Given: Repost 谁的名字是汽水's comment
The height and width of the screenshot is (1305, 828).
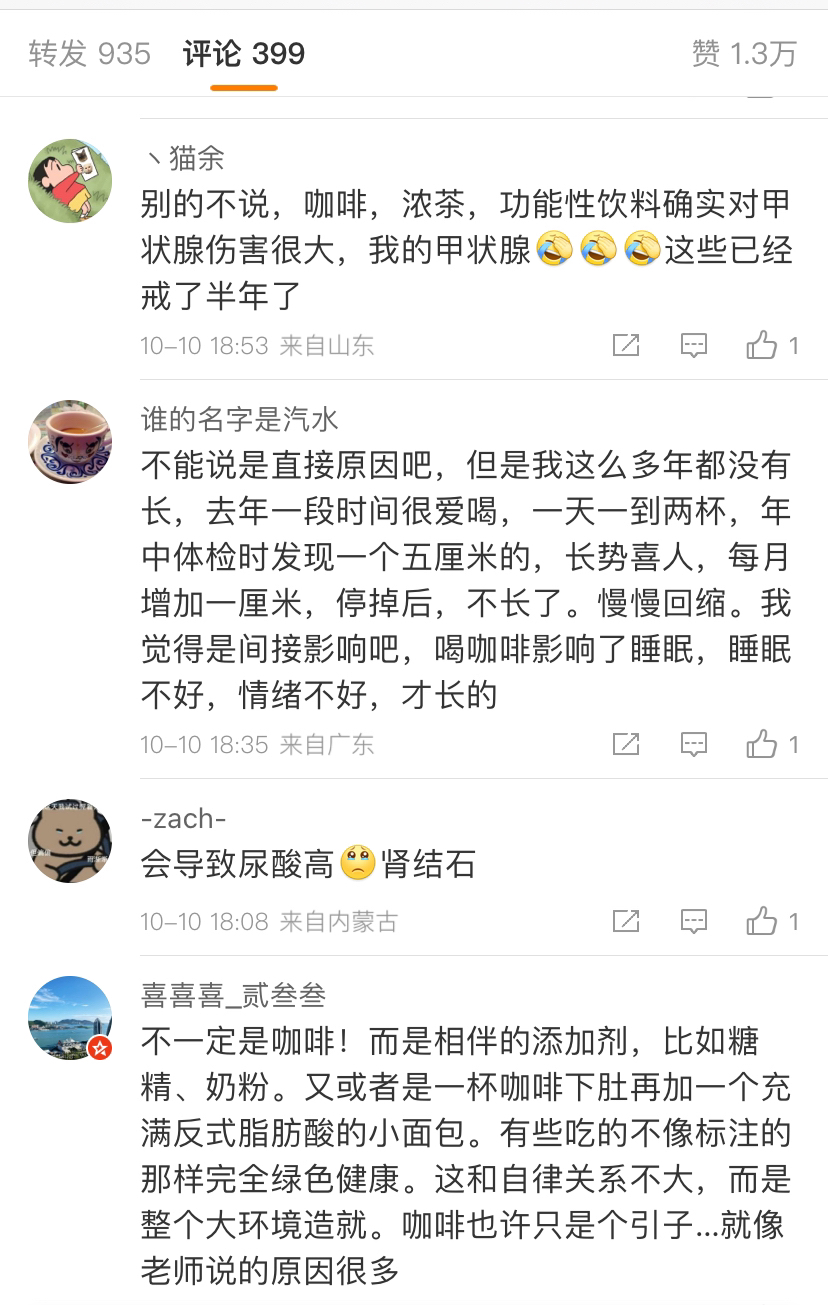Looking at the screenshot, I should click(626, 744).
